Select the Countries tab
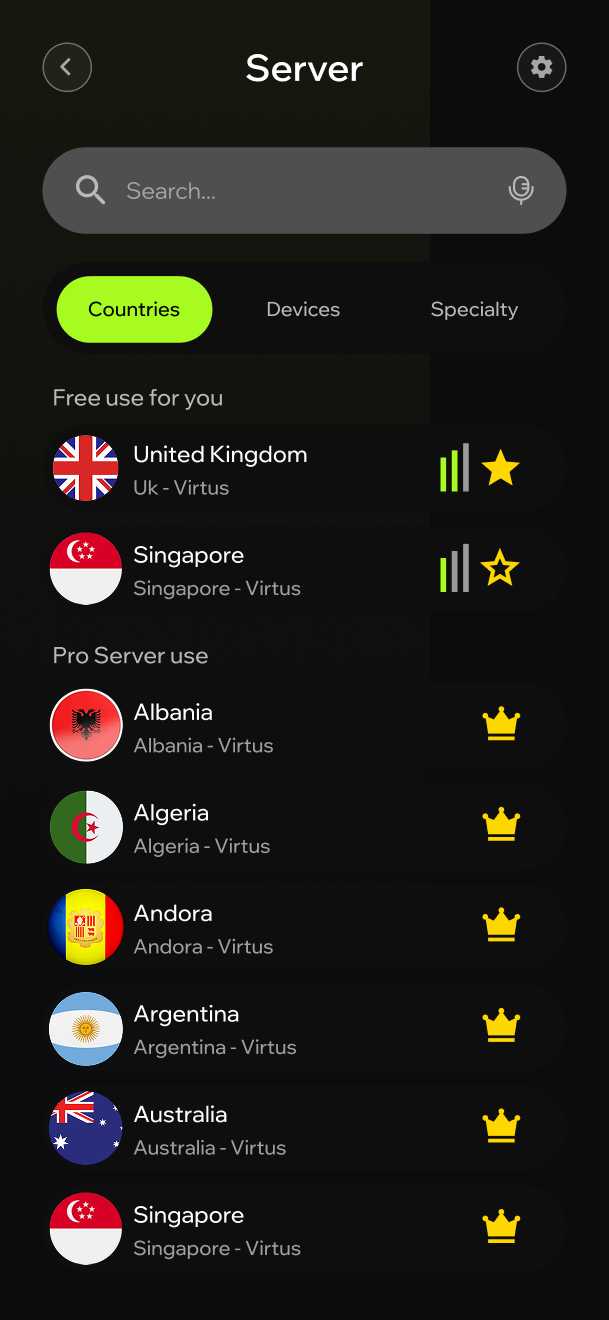 click(134, 310)
